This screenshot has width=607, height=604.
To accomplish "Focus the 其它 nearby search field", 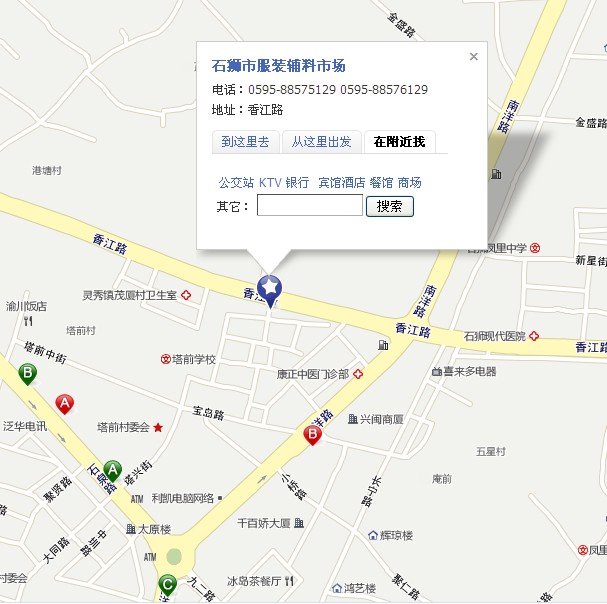I will tap(309, 206).
